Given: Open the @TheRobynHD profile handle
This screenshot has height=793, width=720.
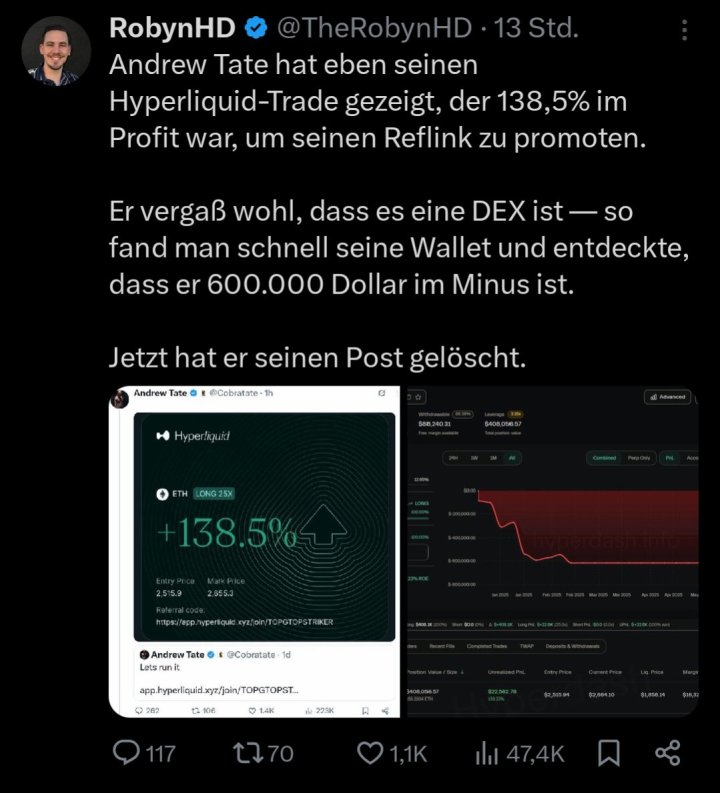Looking at the screenshot, I should [372, 29].
